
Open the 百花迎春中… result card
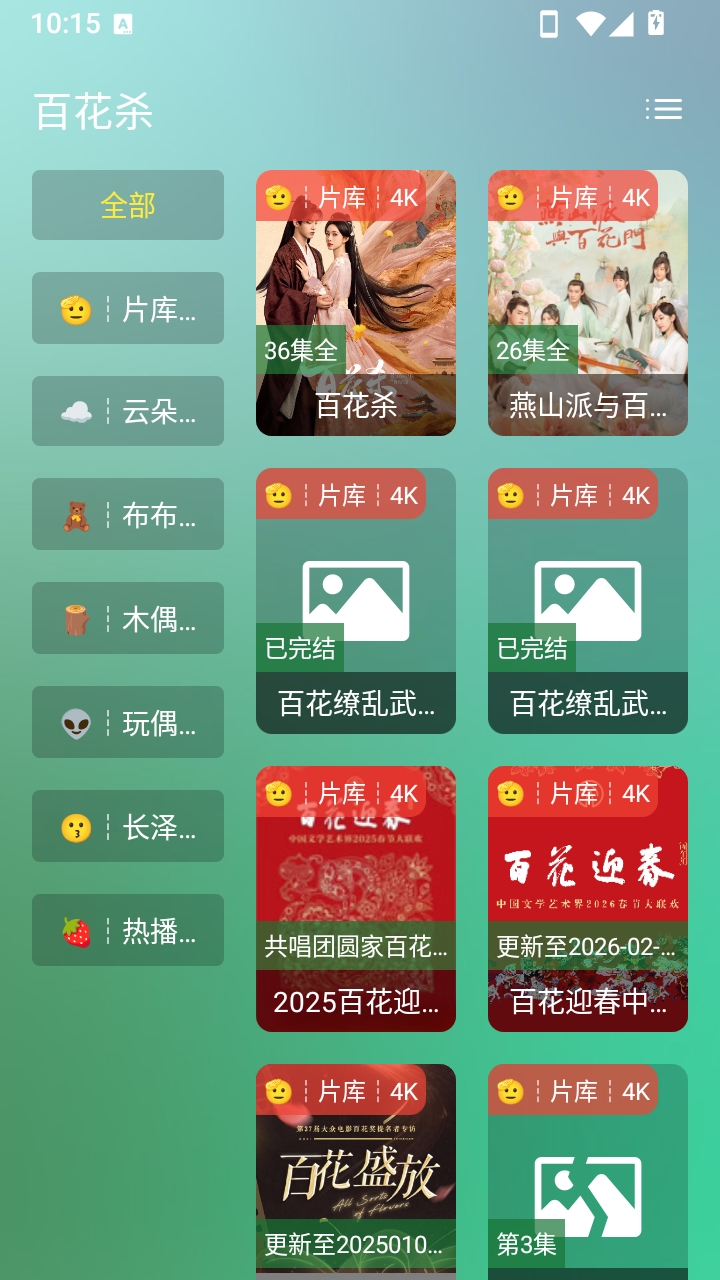click(588, 899)
